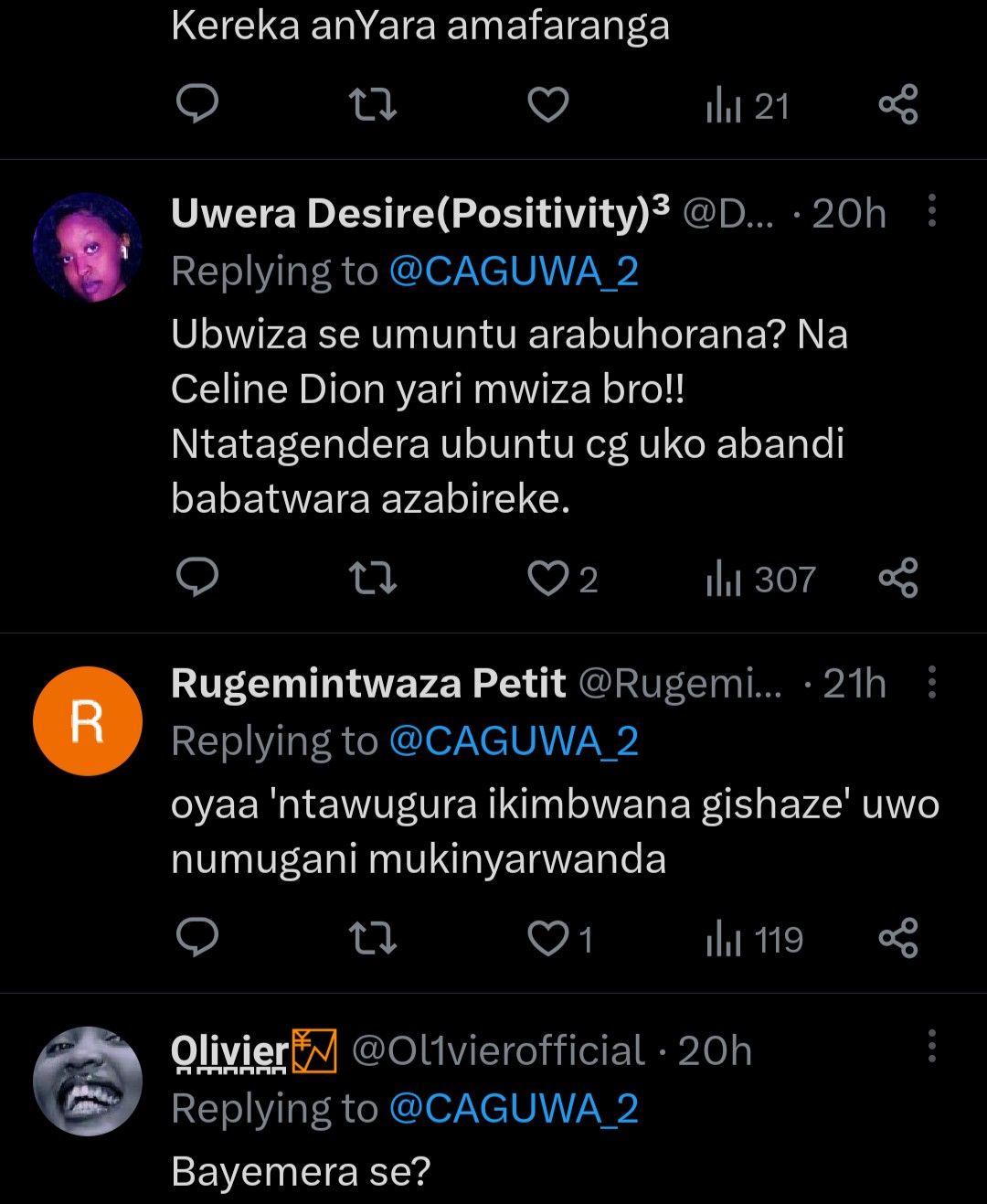Image resolution: width=987 pixels, height=1204 pixels.
Task: Like the reply with 21 views
Action: [x=548, y=105]
